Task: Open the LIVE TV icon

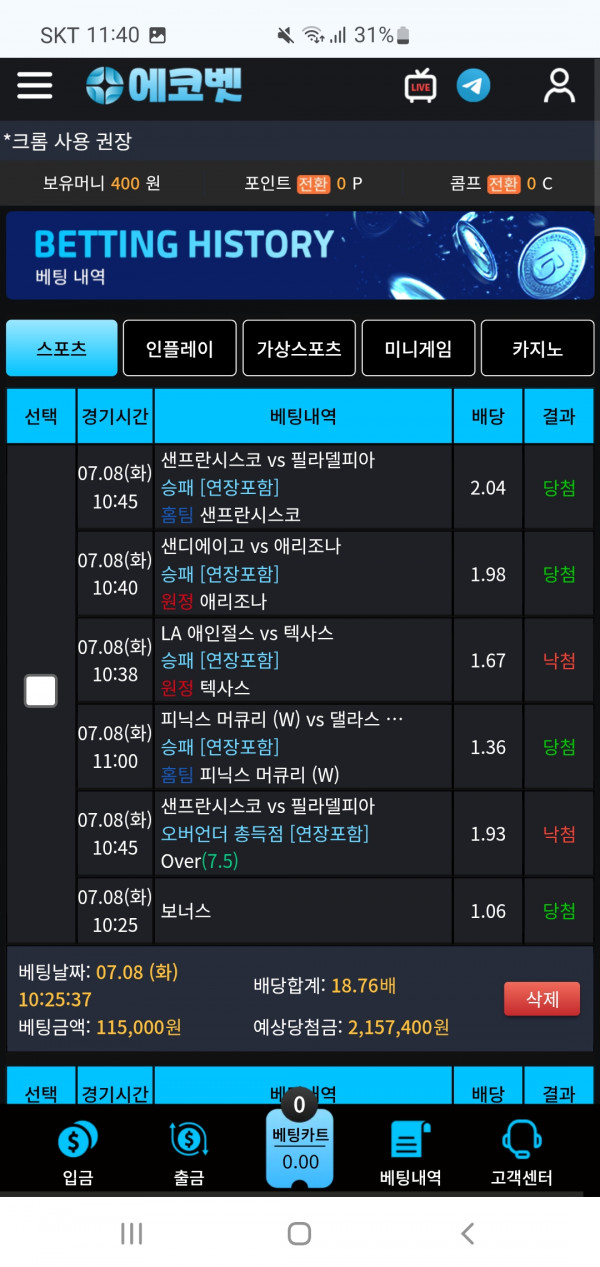Action: point(421,86)
